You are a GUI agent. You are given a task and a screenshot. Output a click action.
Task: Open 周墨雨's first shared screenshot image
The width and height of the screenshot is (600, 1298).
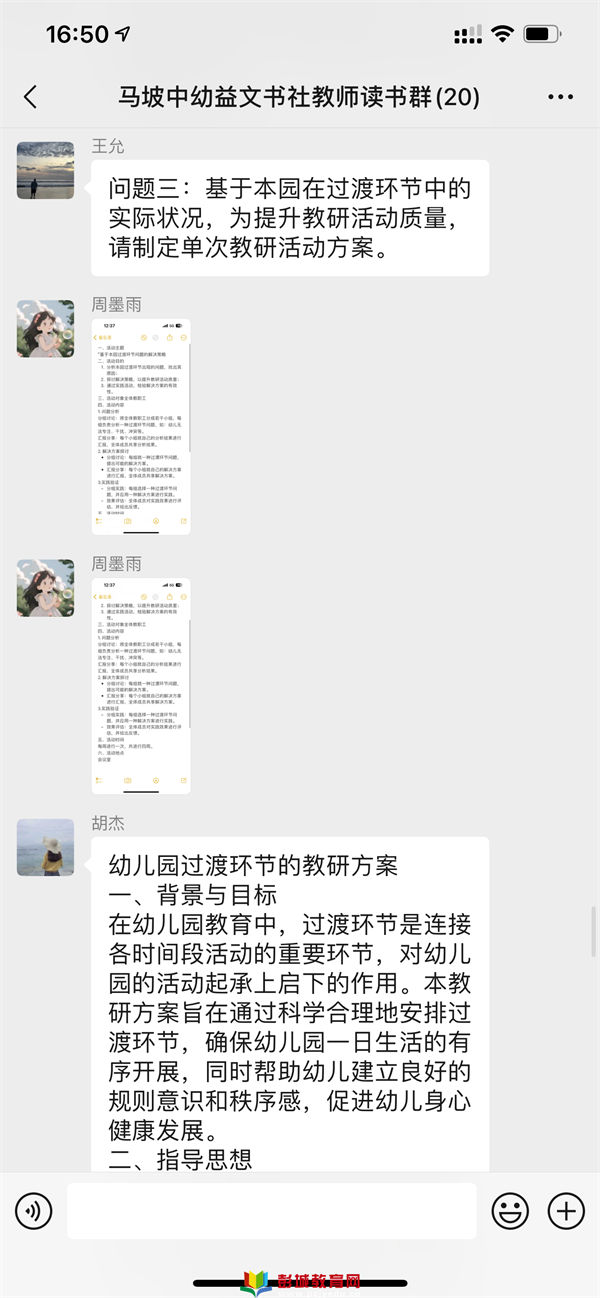[x=141, y=427]
